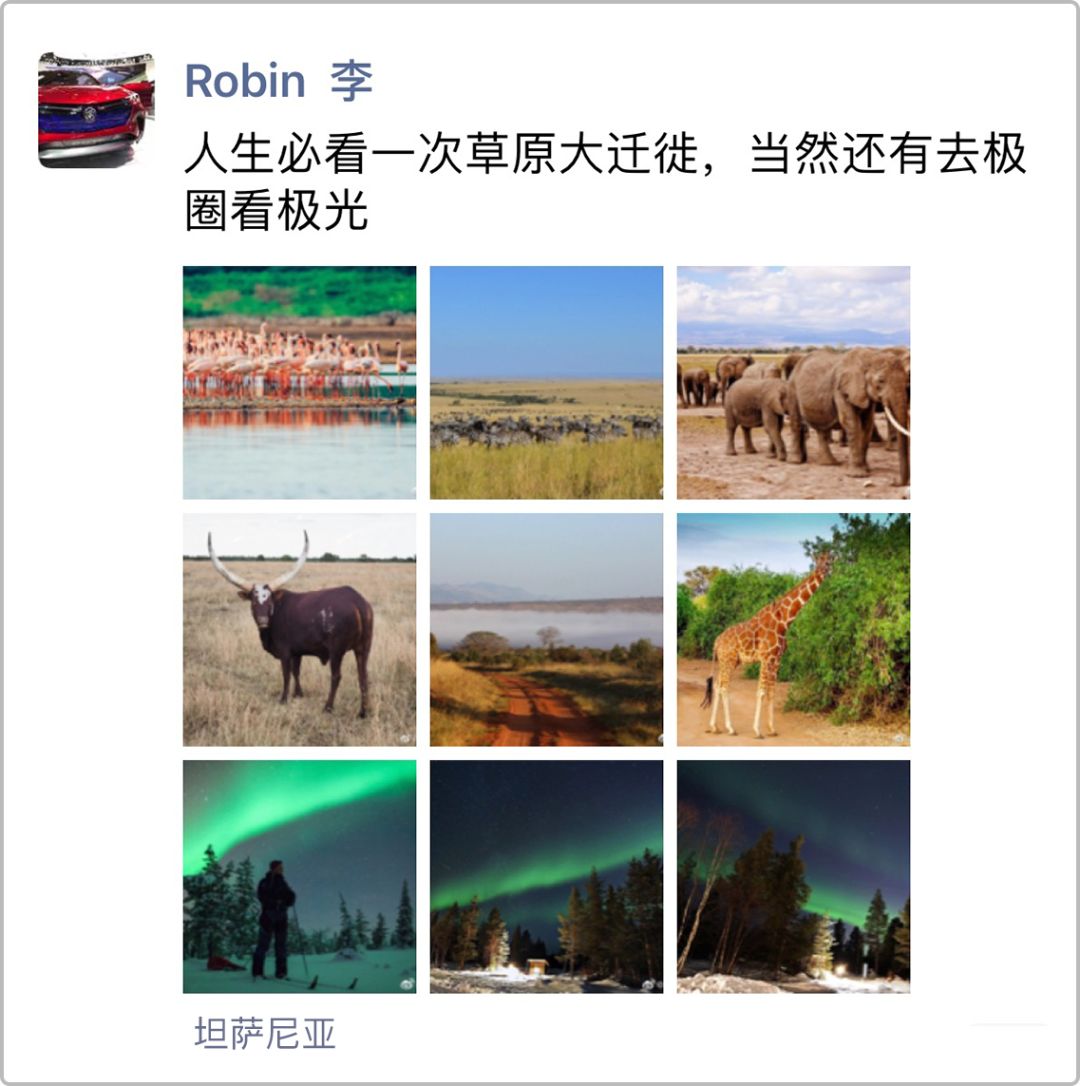This screenshot has height=1086, width=1080.
Task: Open the first photo in the top row
Action: pyautogui.click(x=298, y=382)
